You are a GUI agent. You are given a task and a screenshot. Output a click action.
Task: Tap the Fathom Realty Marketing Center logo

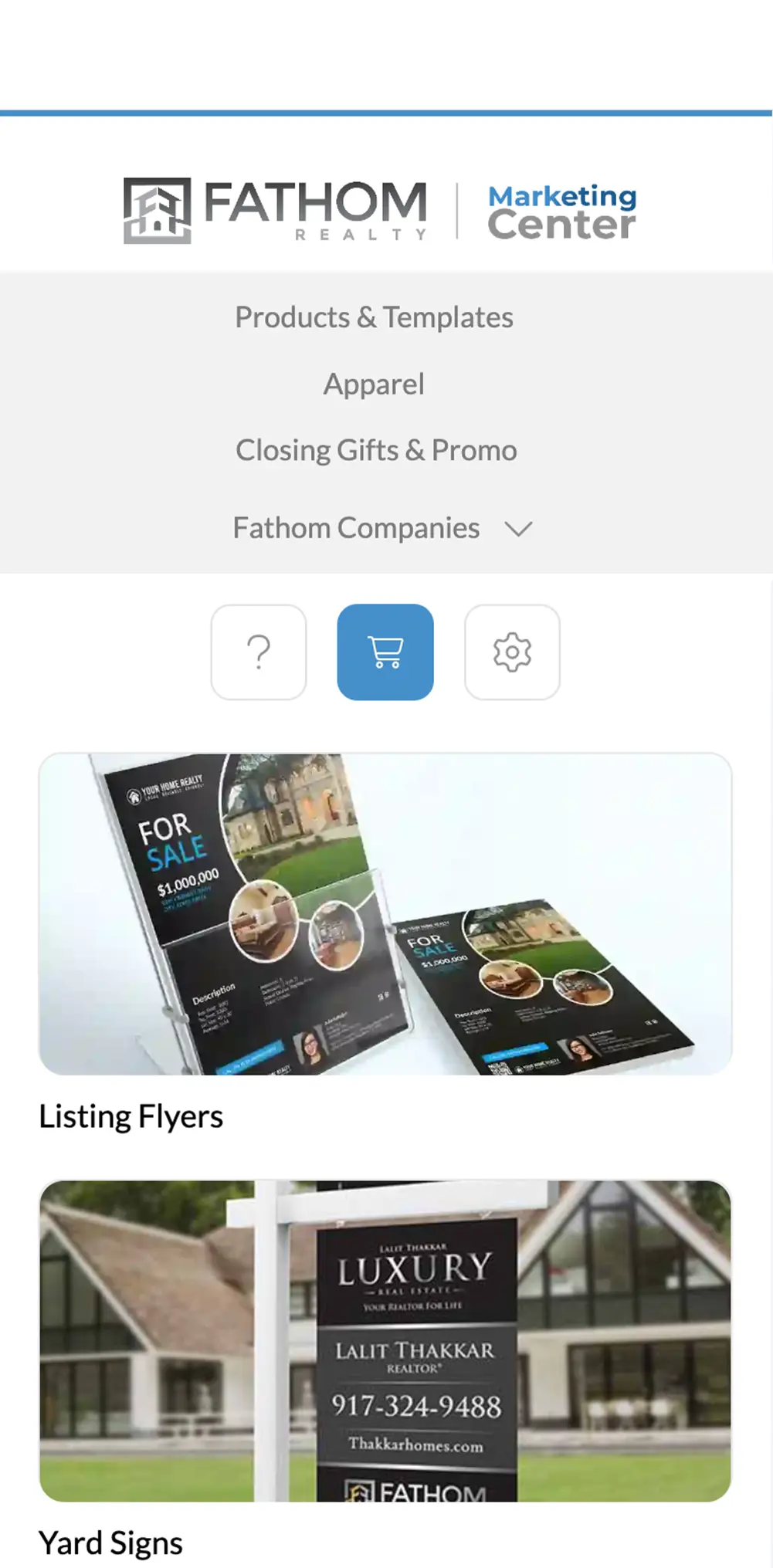(x=380, y=210)
